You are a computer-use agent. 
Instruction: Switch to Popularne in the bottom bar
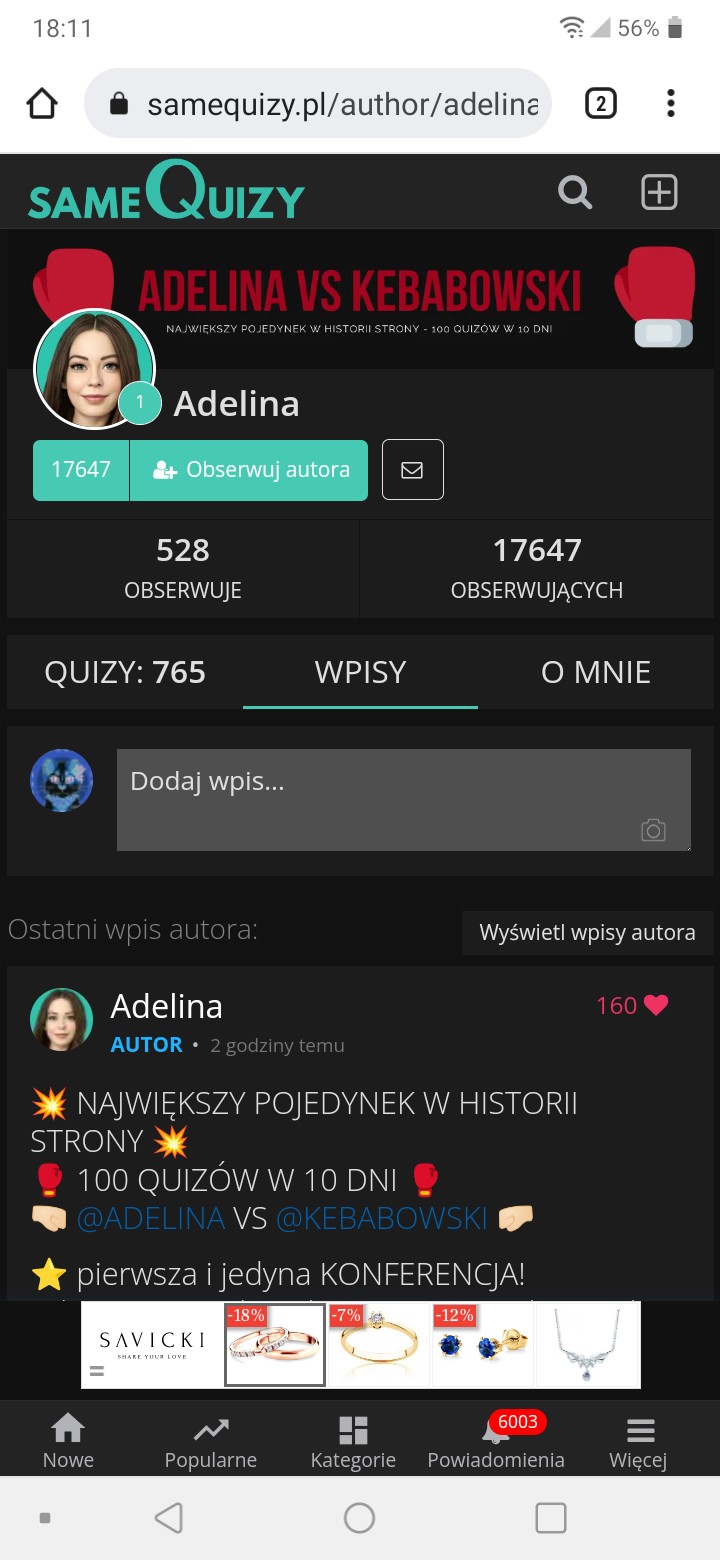pyautogui.click(x=210, y=1442)
